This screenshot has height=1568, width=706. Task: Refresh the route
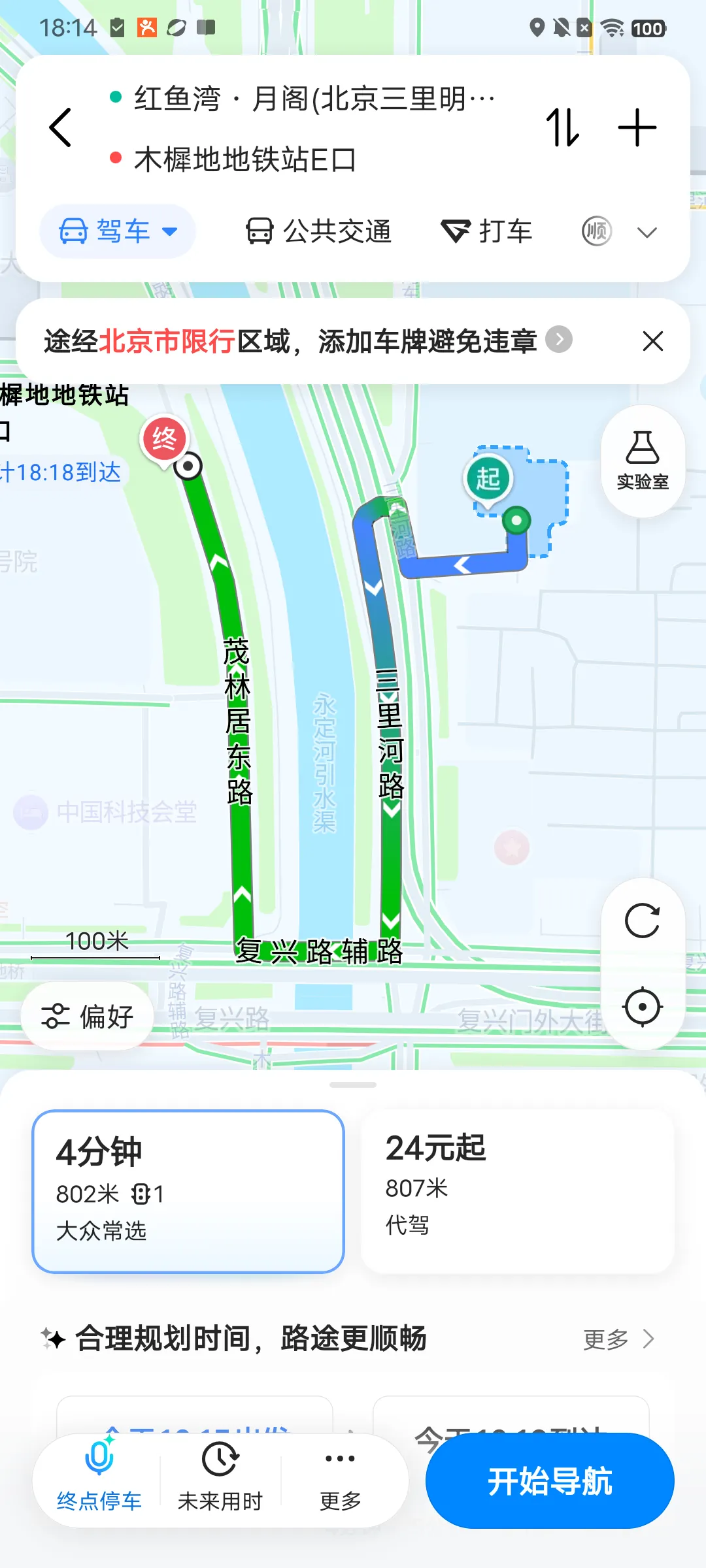[643, 921]
